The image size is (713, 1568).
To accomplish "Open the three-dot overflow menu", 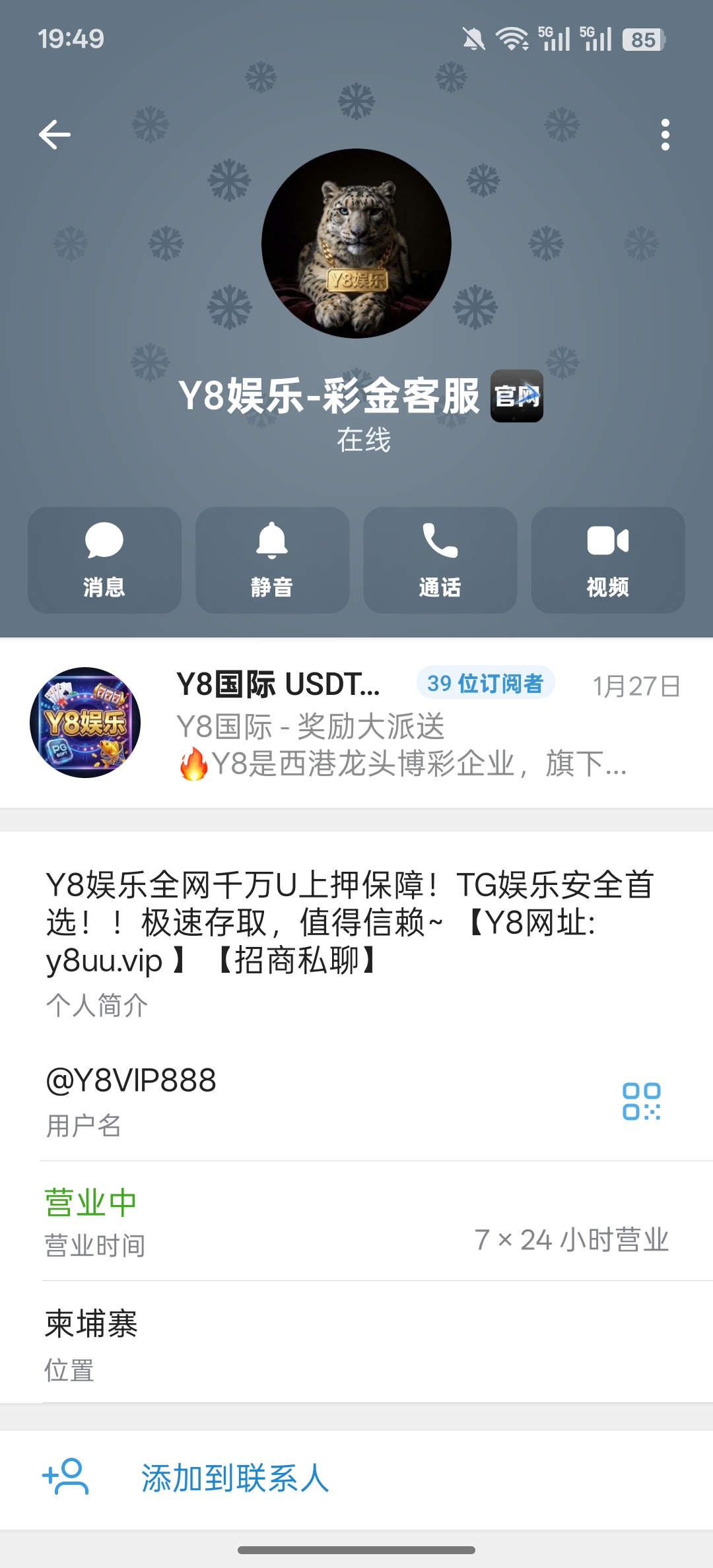I will click(665, 135).
